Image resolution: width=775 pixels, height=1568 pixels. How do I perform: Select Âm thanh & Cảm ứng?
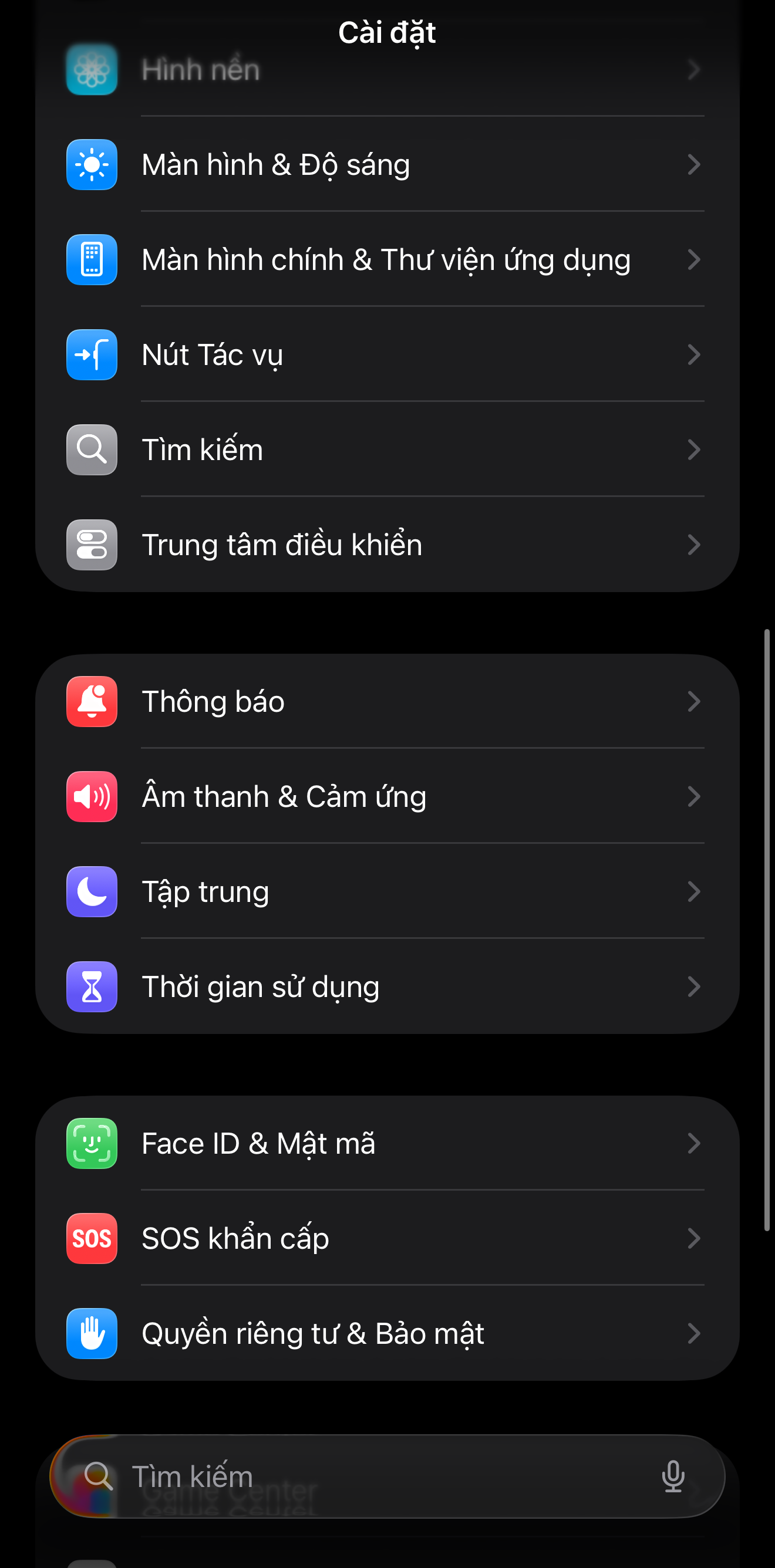click(x=387, y=797)
